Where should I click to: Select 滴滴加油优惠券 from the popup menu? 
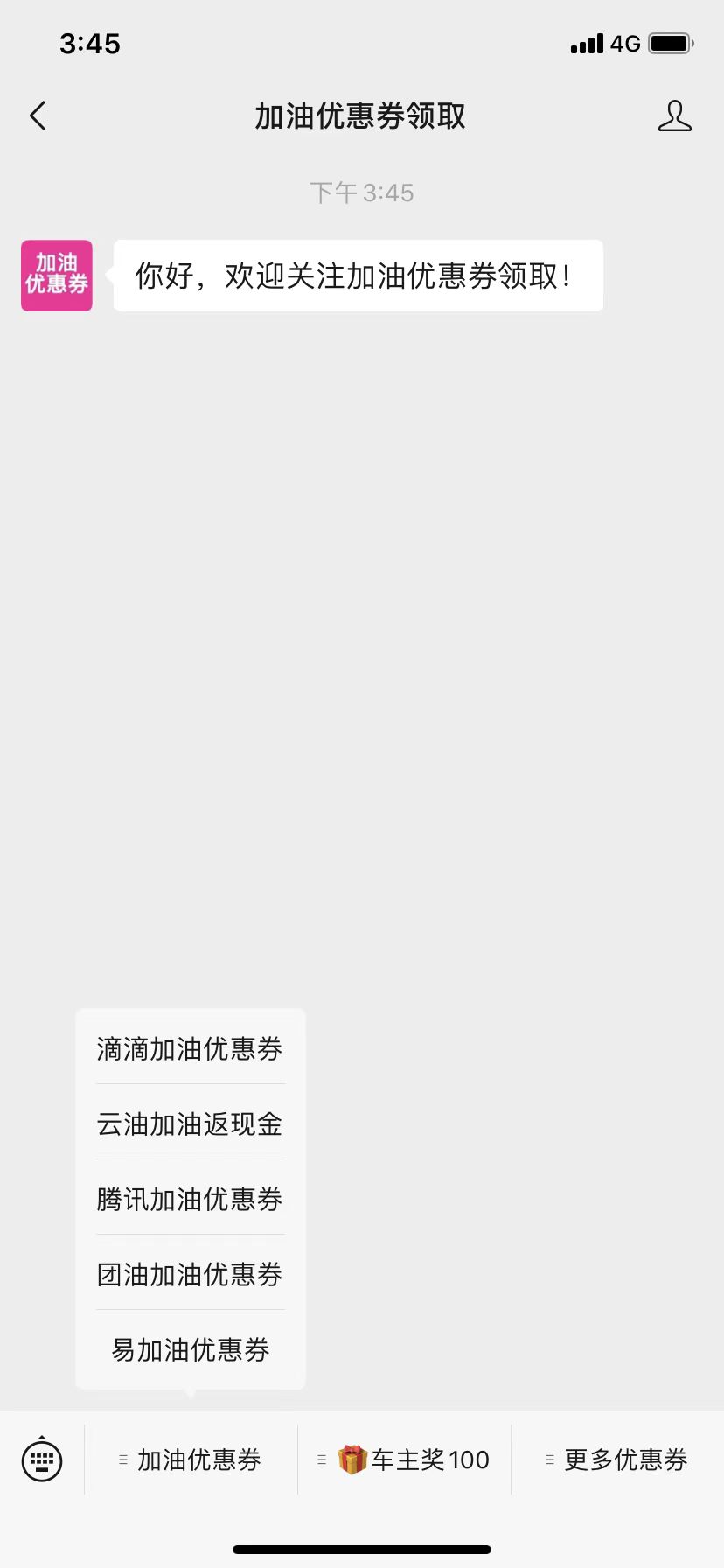click(x=190, y=1048)
